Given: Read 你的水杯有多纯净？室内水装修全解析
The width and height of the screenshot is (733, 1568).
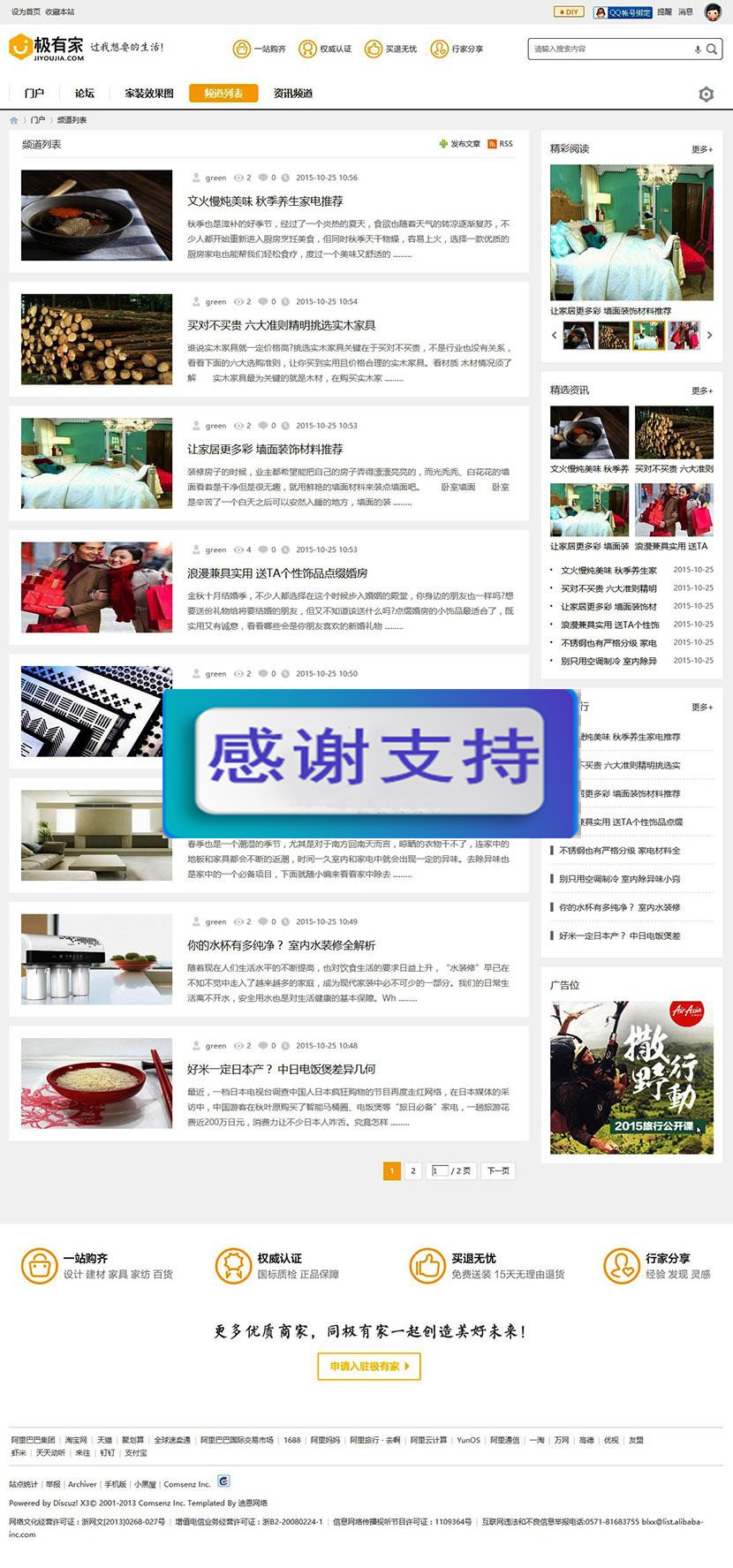Looking at the screenshot, I should point(281,945).
